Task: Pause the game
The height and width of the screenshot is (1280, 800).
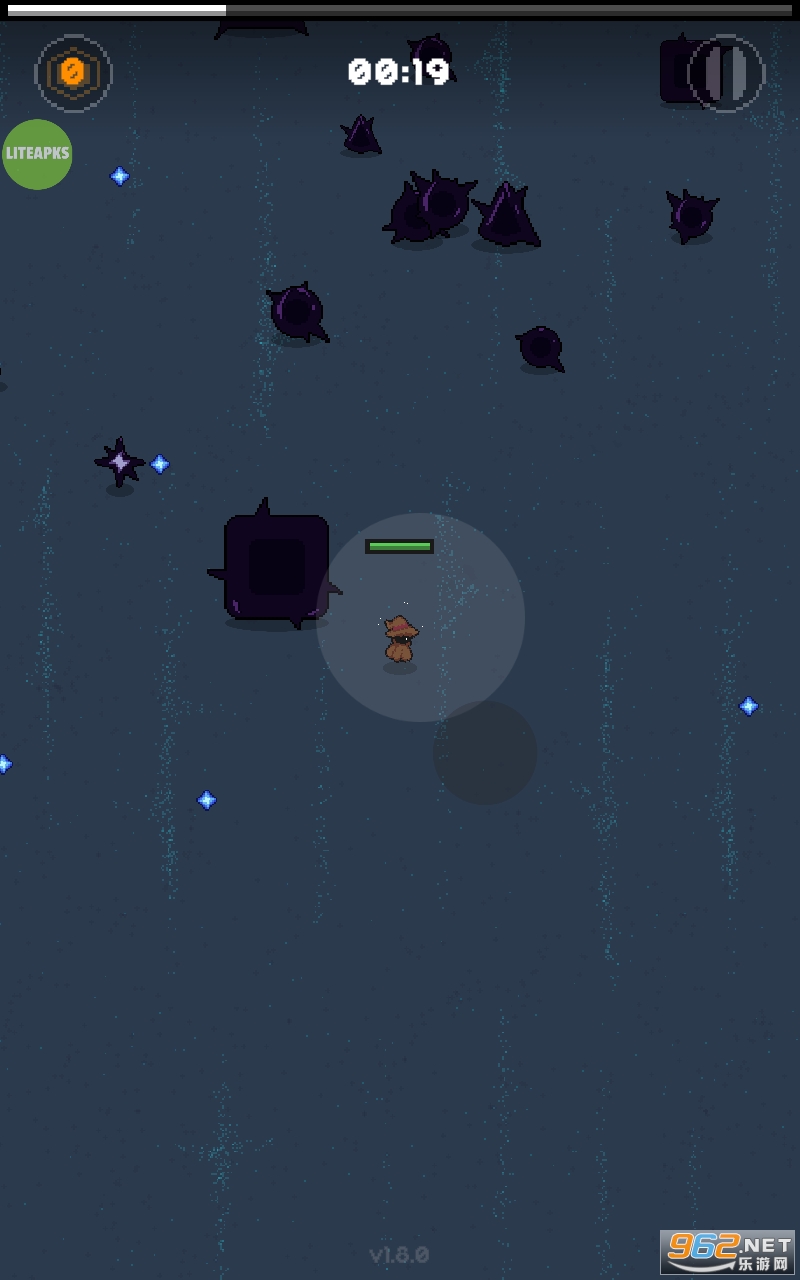Action: coord(726,73)
